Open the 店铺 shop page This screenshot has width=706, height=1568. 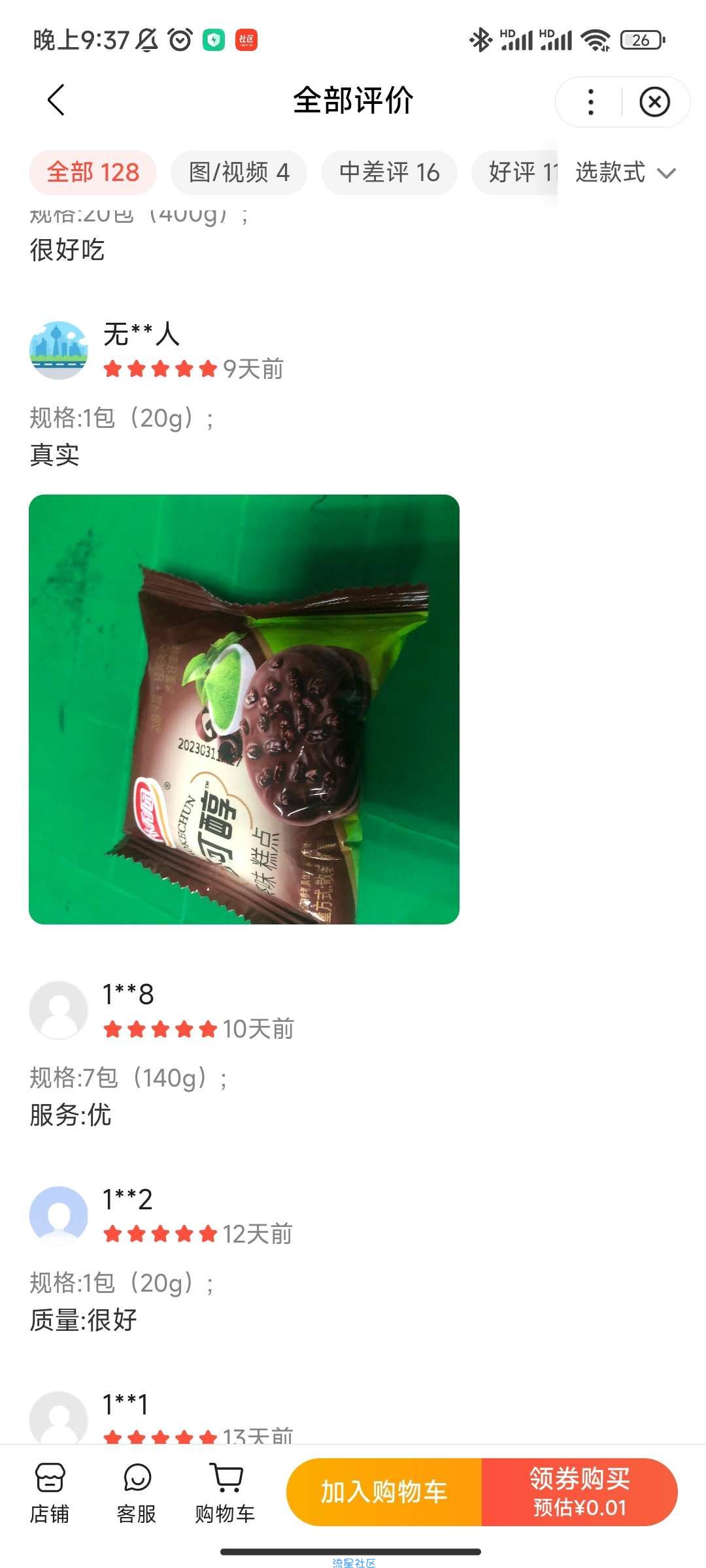50,1494
